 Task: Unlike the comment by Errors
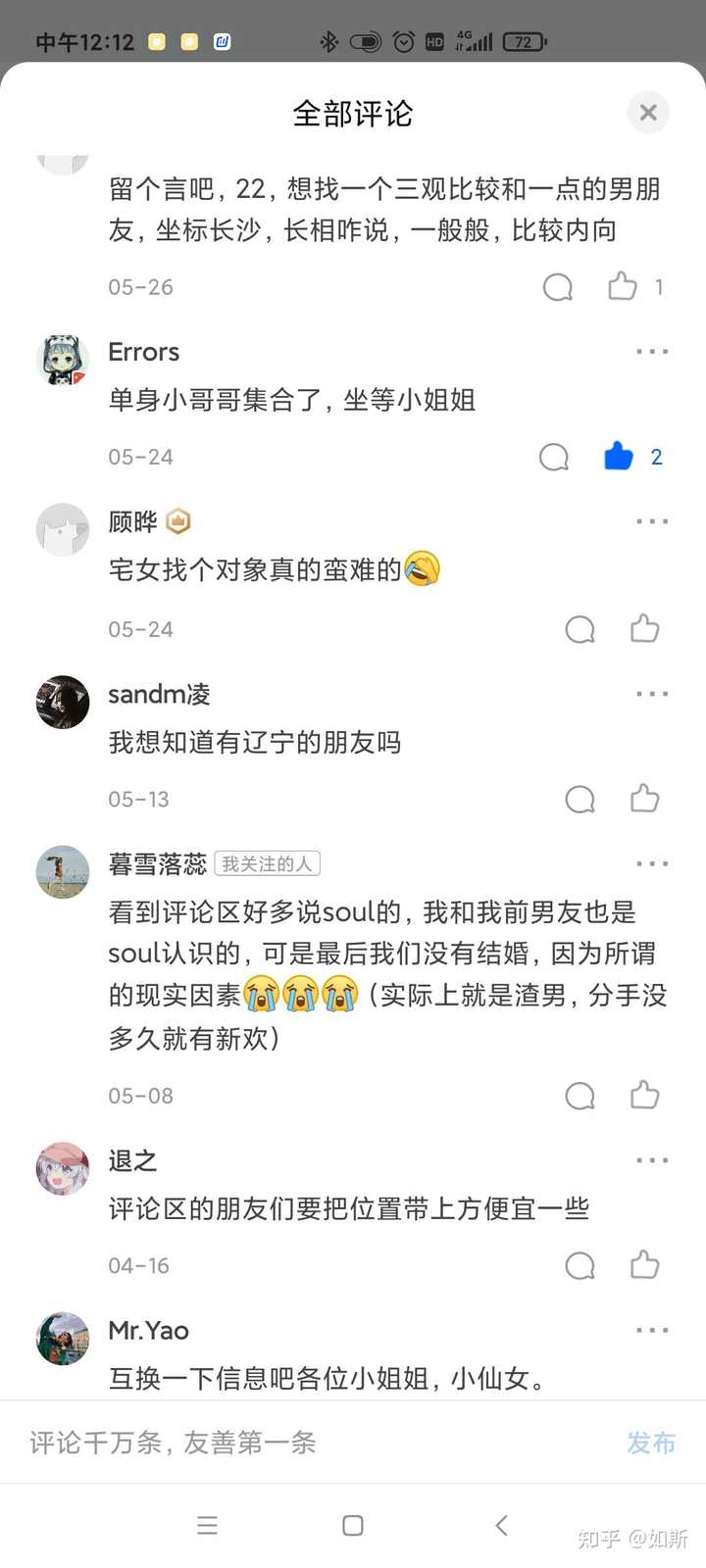click(x=619, y=457)
